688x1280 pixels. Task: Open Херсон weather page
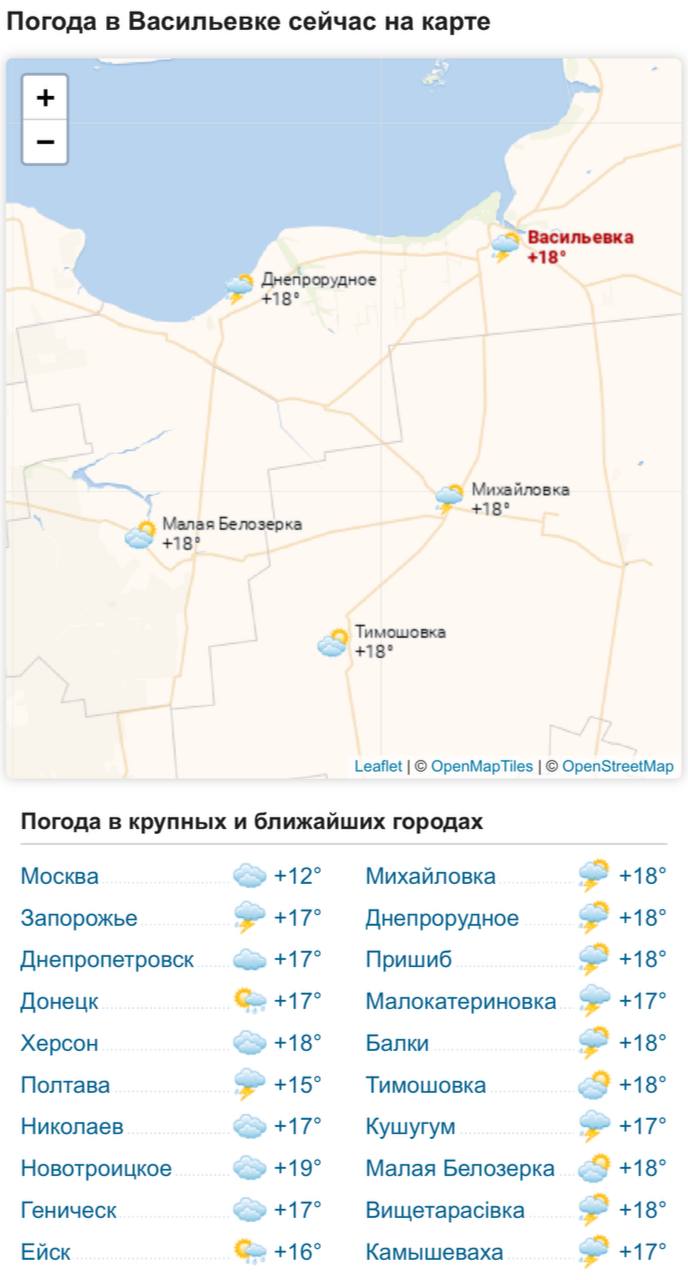59,1044
